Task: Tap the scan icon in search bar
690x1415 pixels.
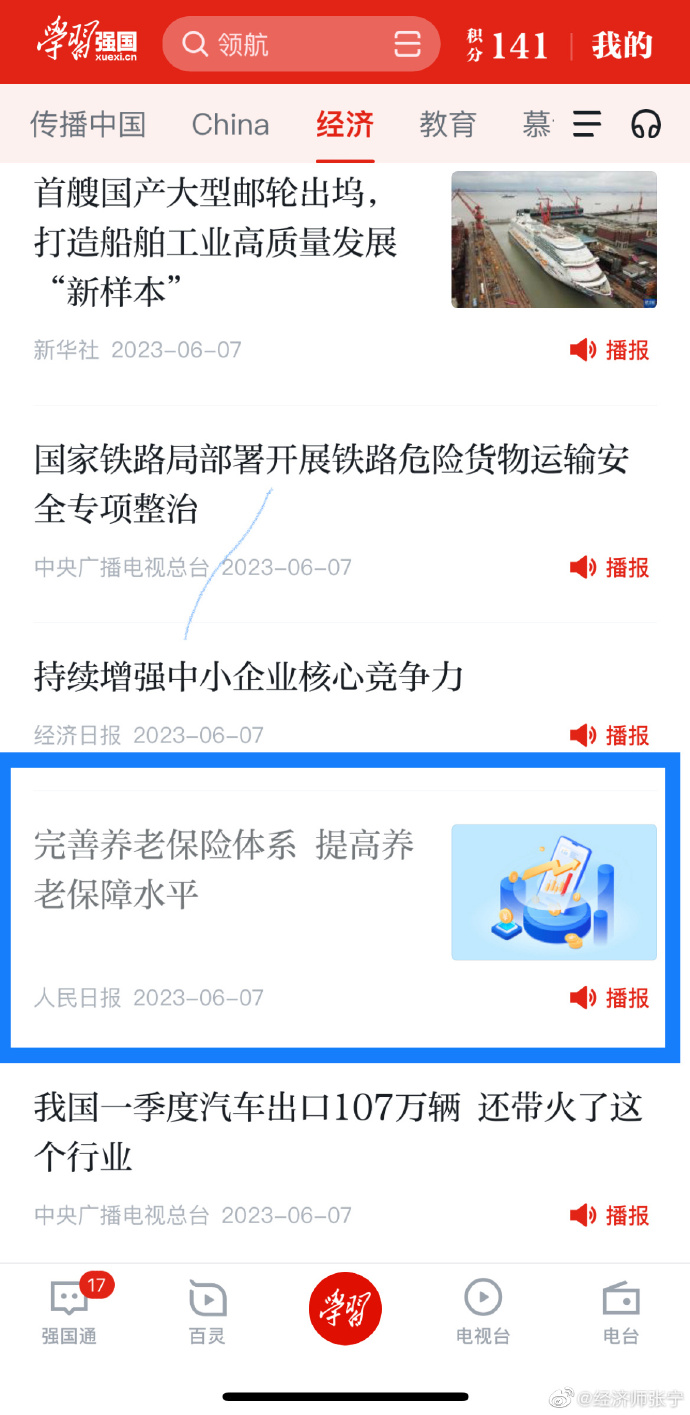Action: [408, 44]
